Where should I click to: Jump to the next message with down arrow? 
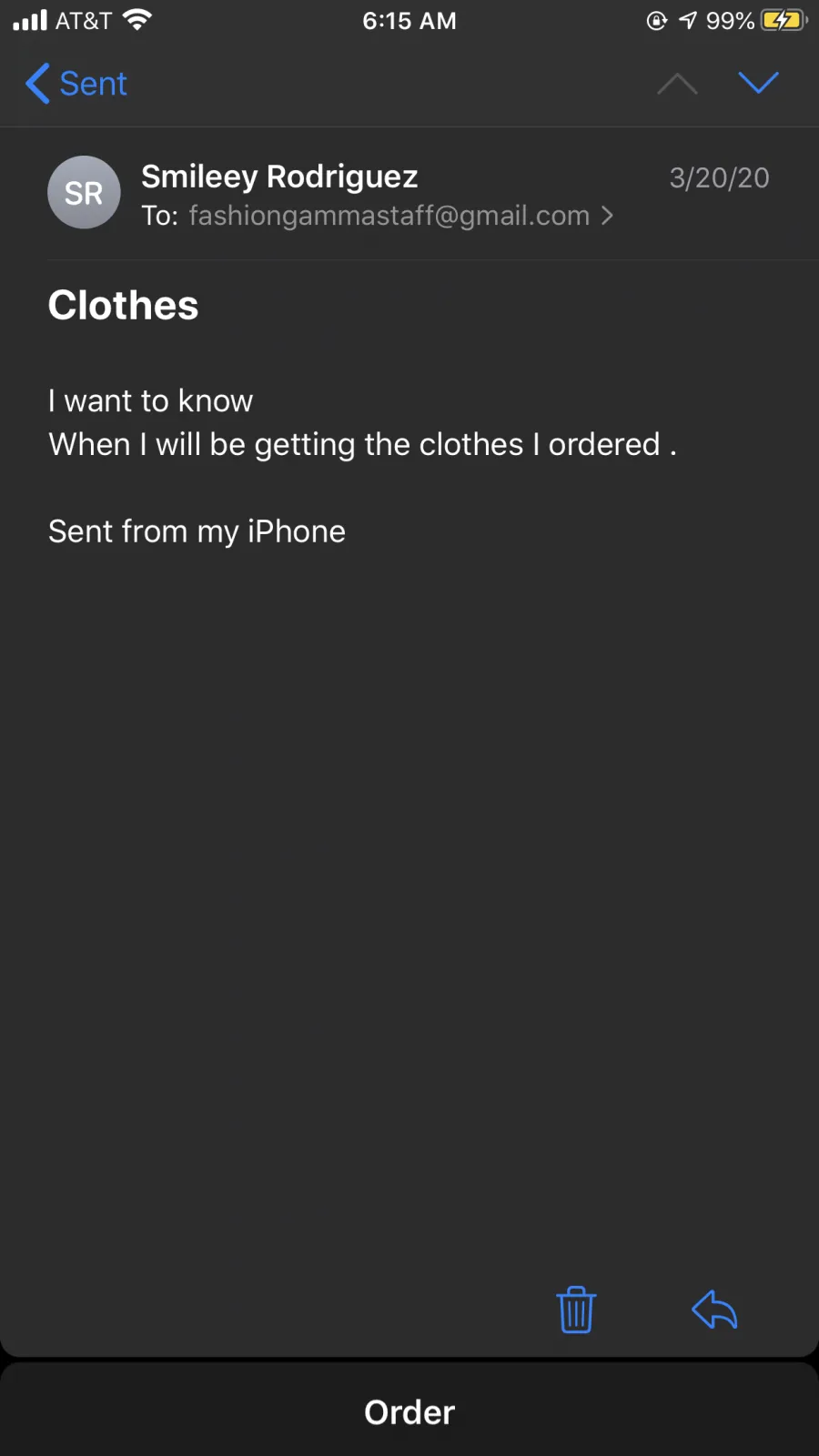point(758,83)
